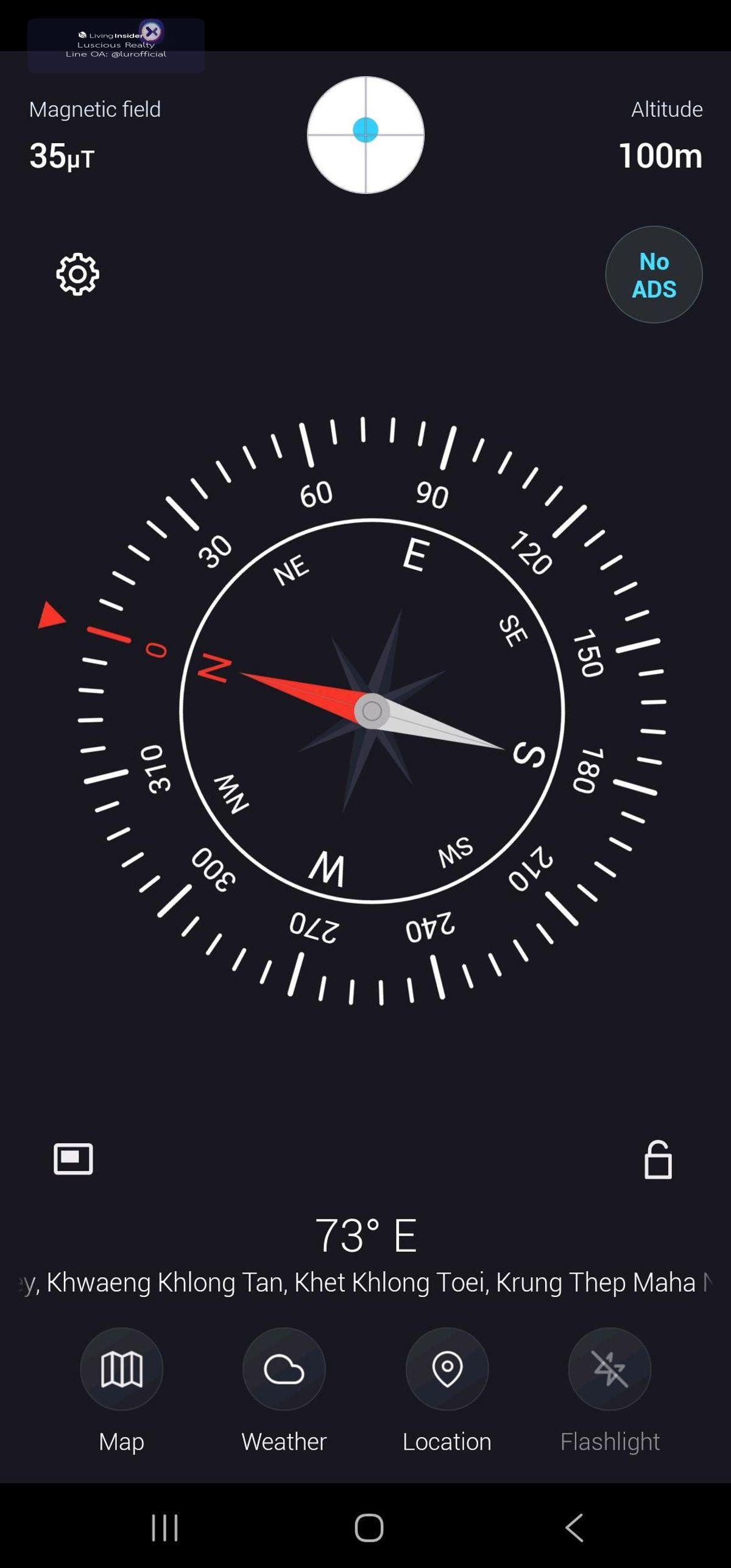Turn on the Flashlight
This screenshot has height=1568, width=731.
tap(610, 1369)
